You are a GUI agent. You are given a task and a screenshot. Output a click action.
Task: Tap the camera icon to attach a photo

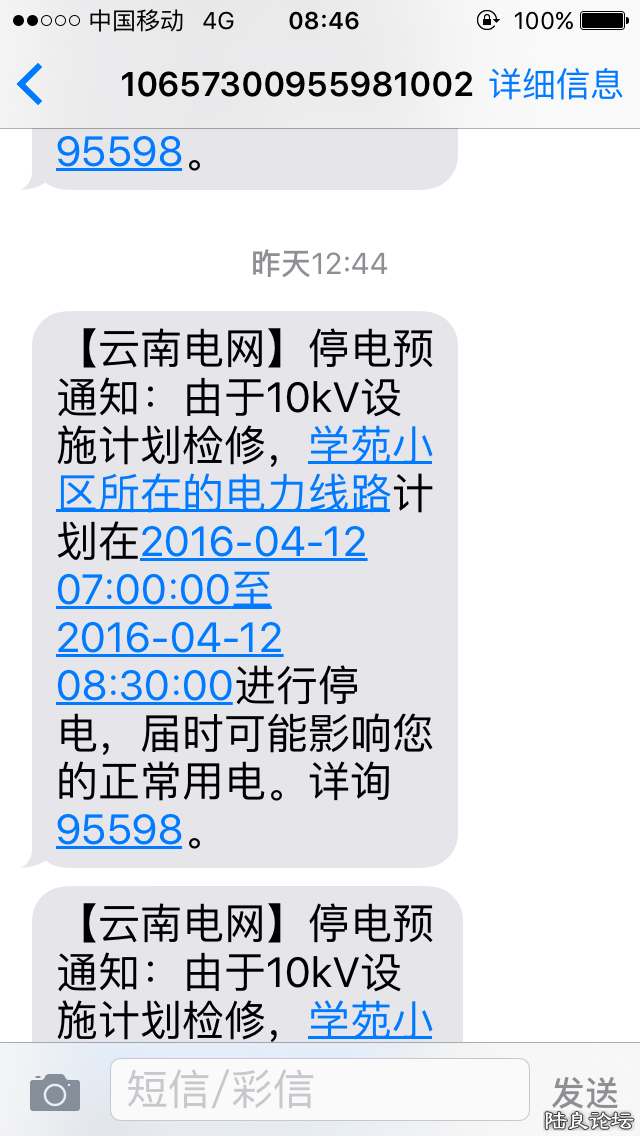click(x=54, y=1090)
